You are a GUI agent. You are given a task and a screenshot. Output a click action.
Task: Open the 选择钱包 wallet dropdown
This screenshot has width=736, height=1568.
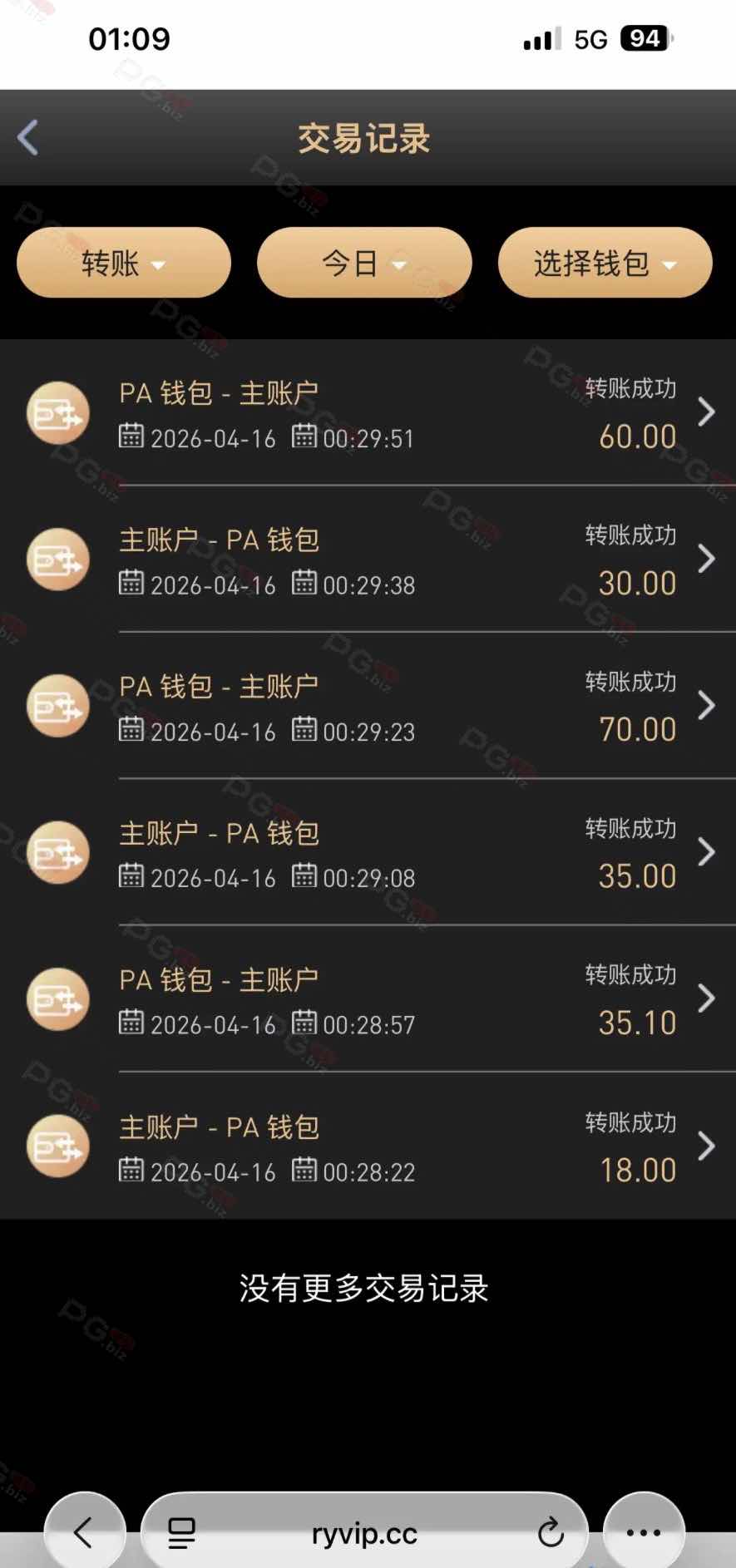point(605,264)
